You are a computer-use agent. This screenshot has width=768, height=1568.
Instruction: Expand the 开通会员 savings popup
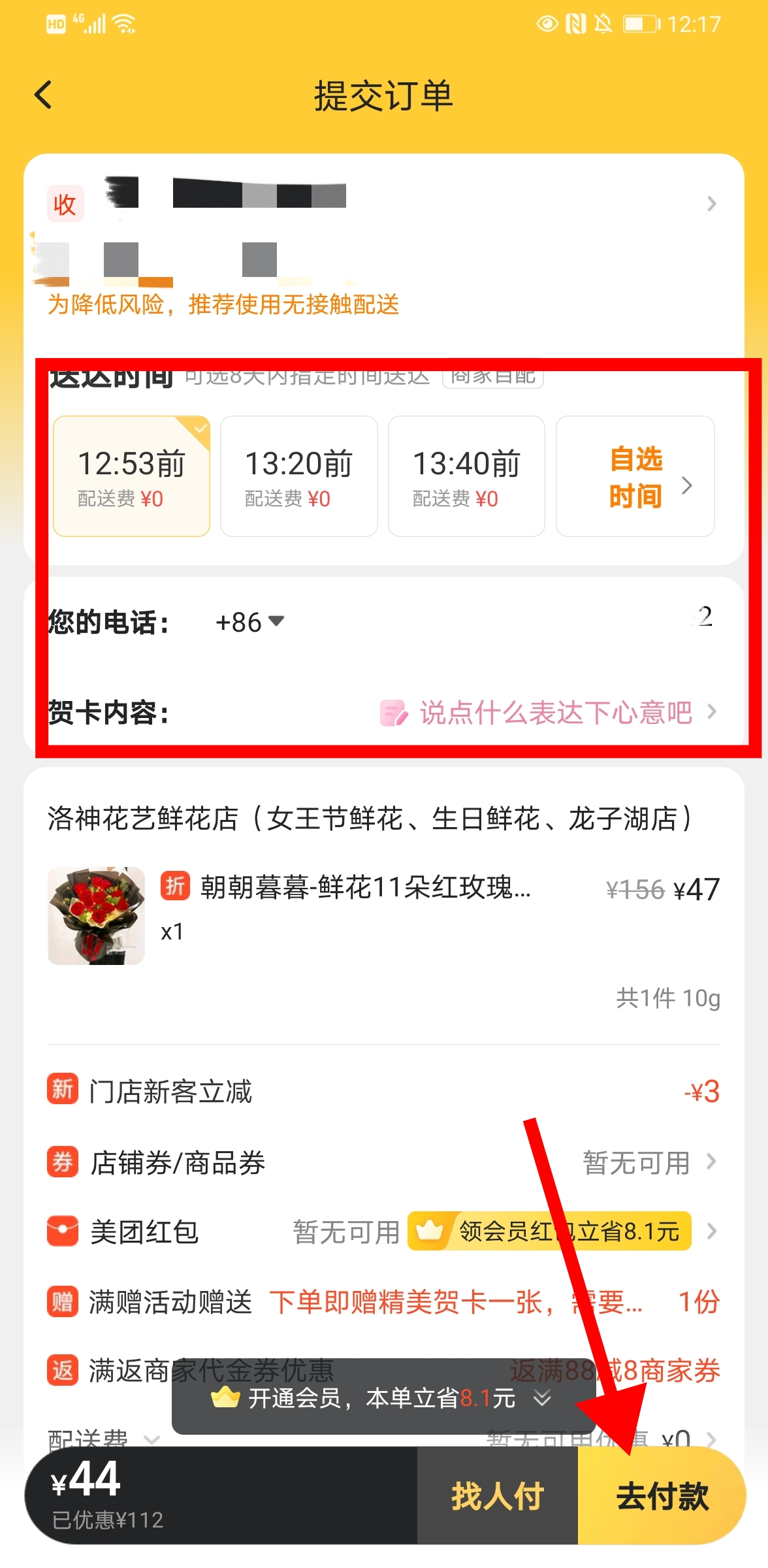tap(542, 1398)
